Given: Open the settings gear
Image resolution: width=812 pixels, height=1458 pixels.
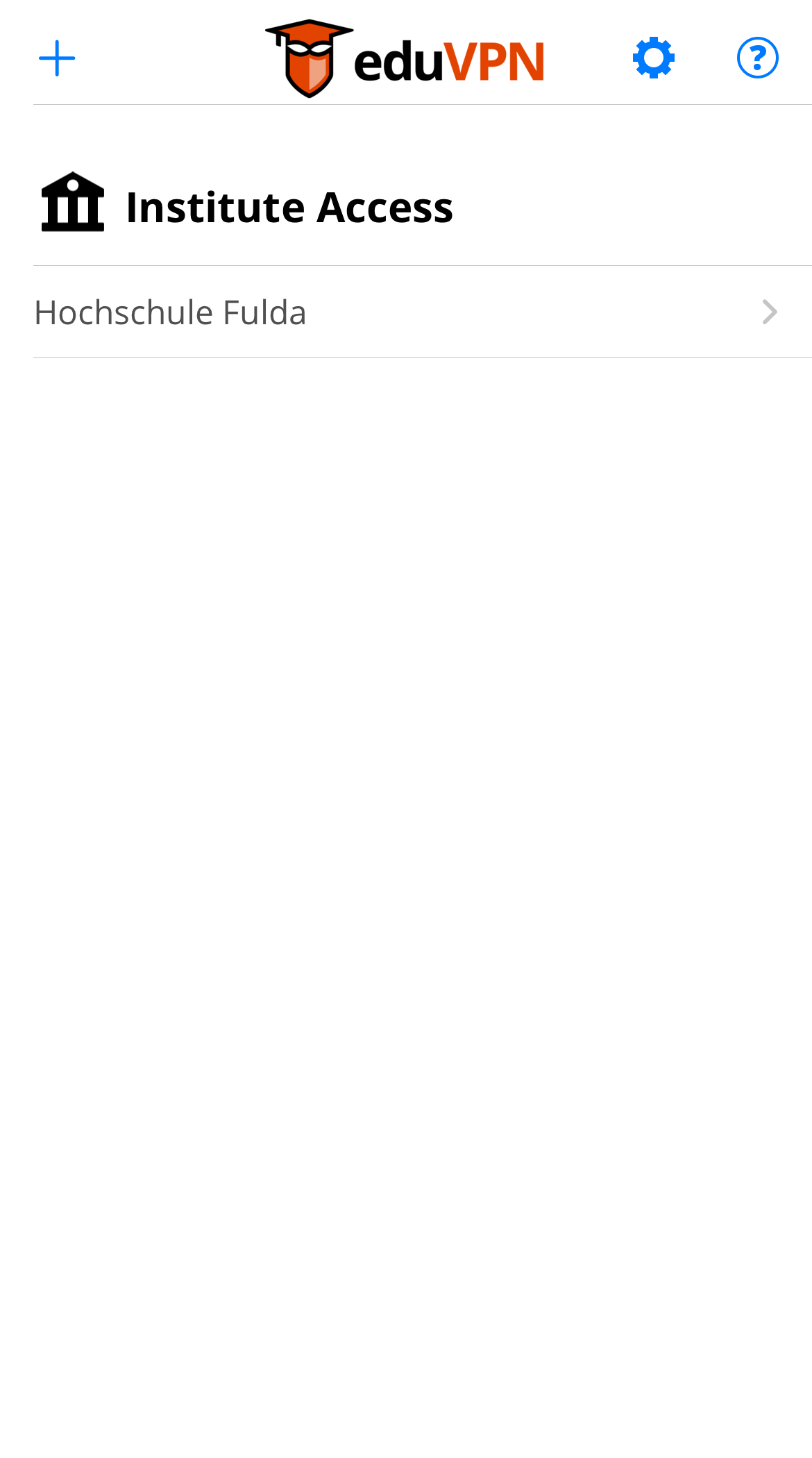Looking at the screenshot, I should pyautogui.click(x=653, y=58).
